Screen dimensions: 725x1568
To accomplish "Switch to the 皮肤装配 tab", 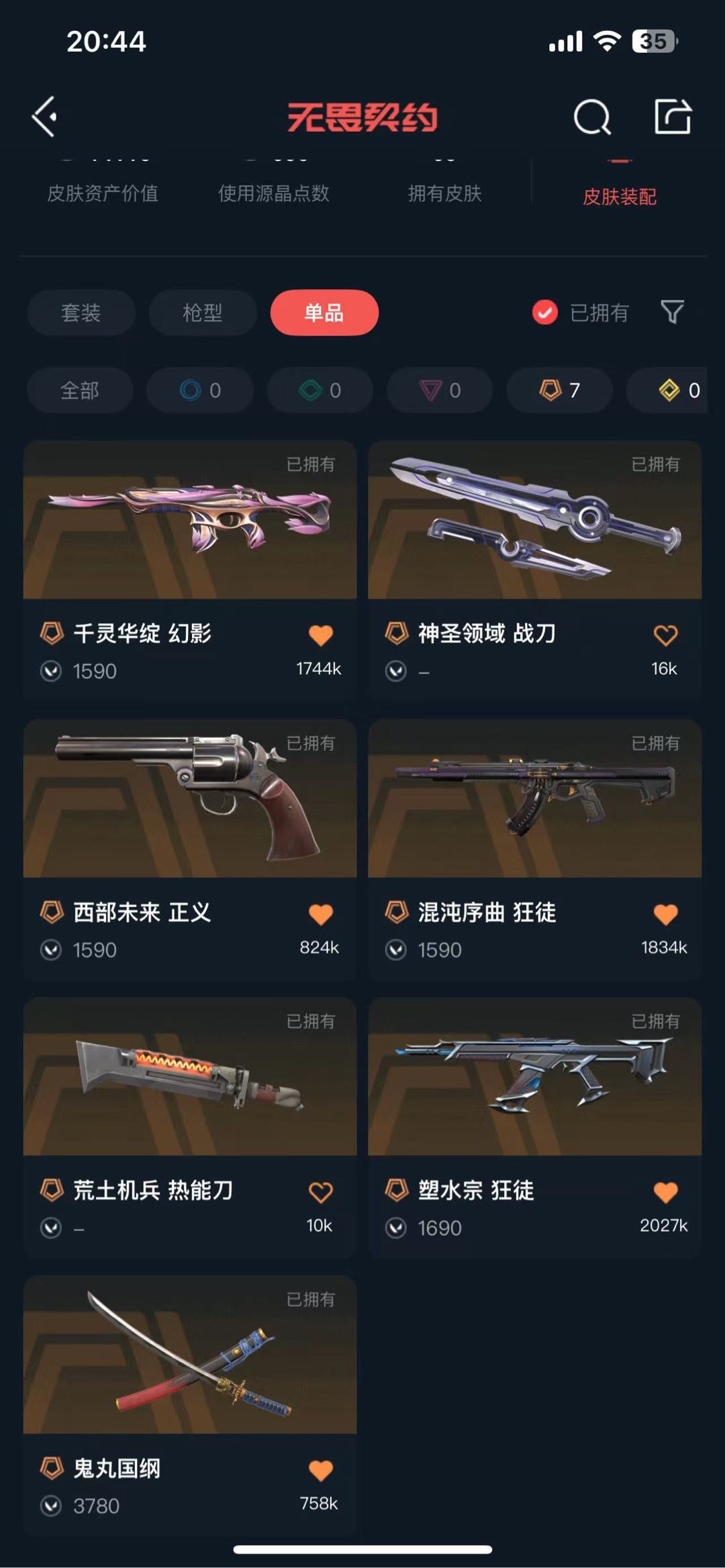I will point(619,197).
